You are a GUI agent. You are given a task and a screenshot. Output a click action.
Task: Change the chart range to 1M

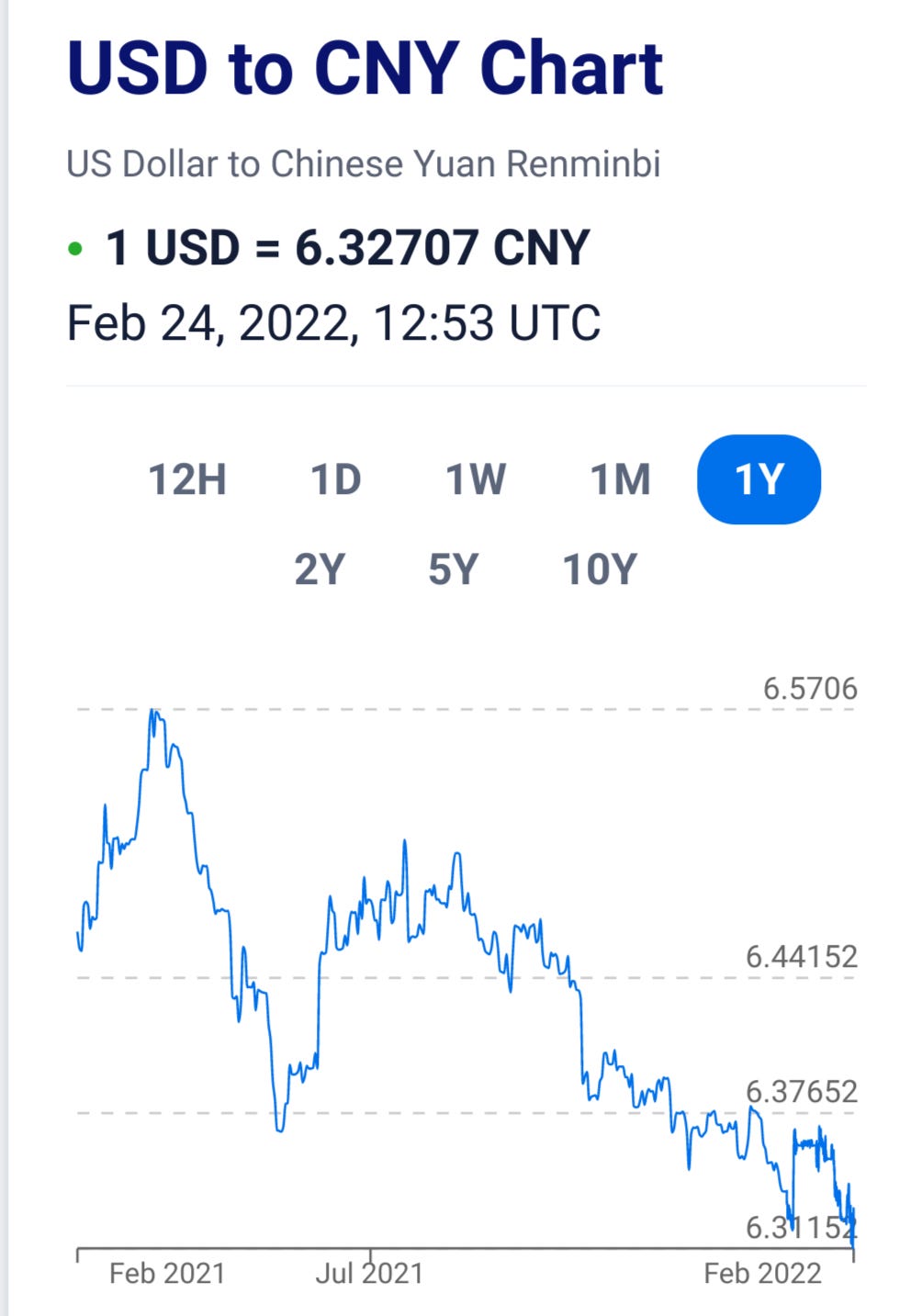point(620,479)
